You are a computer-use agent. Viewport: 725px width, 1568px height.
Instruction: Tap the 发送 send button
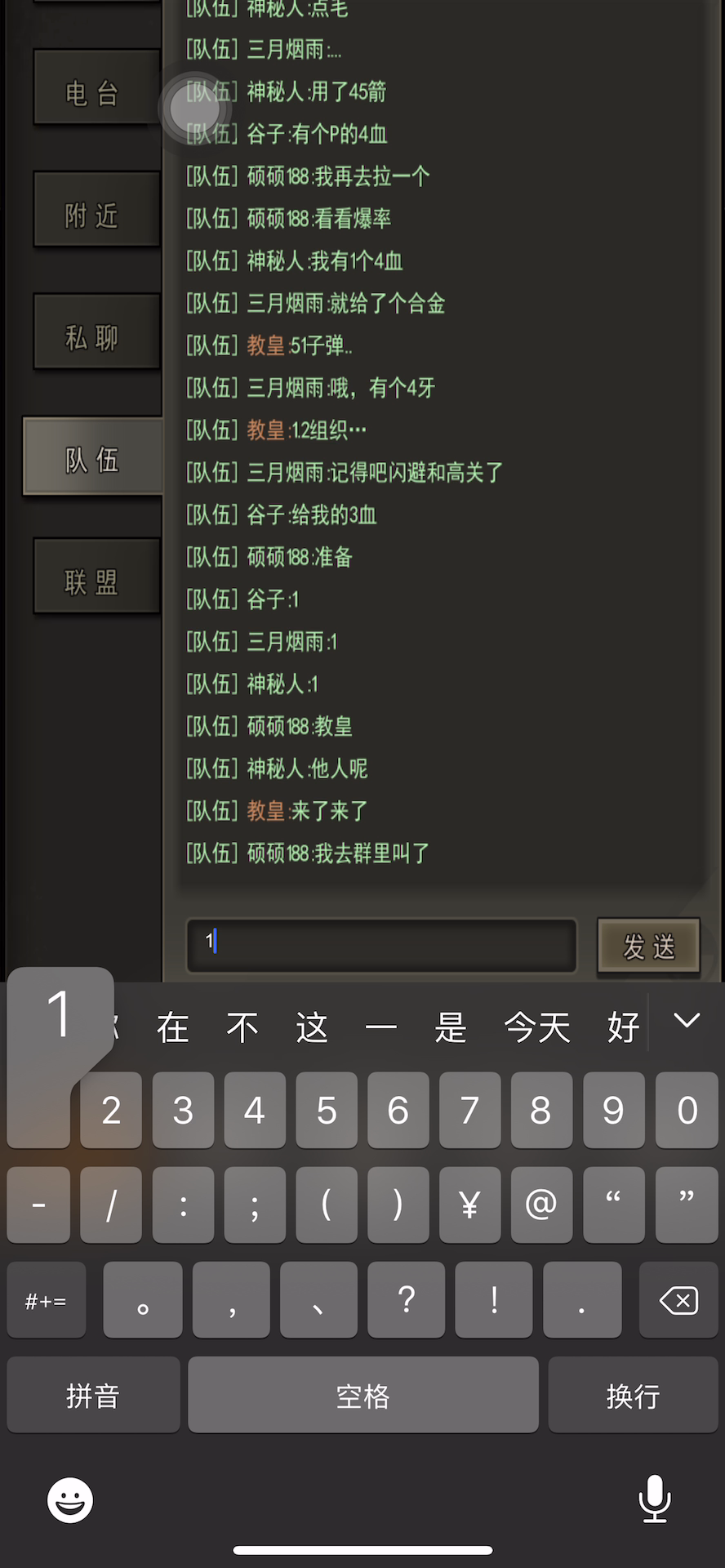(x=649, y=946)
